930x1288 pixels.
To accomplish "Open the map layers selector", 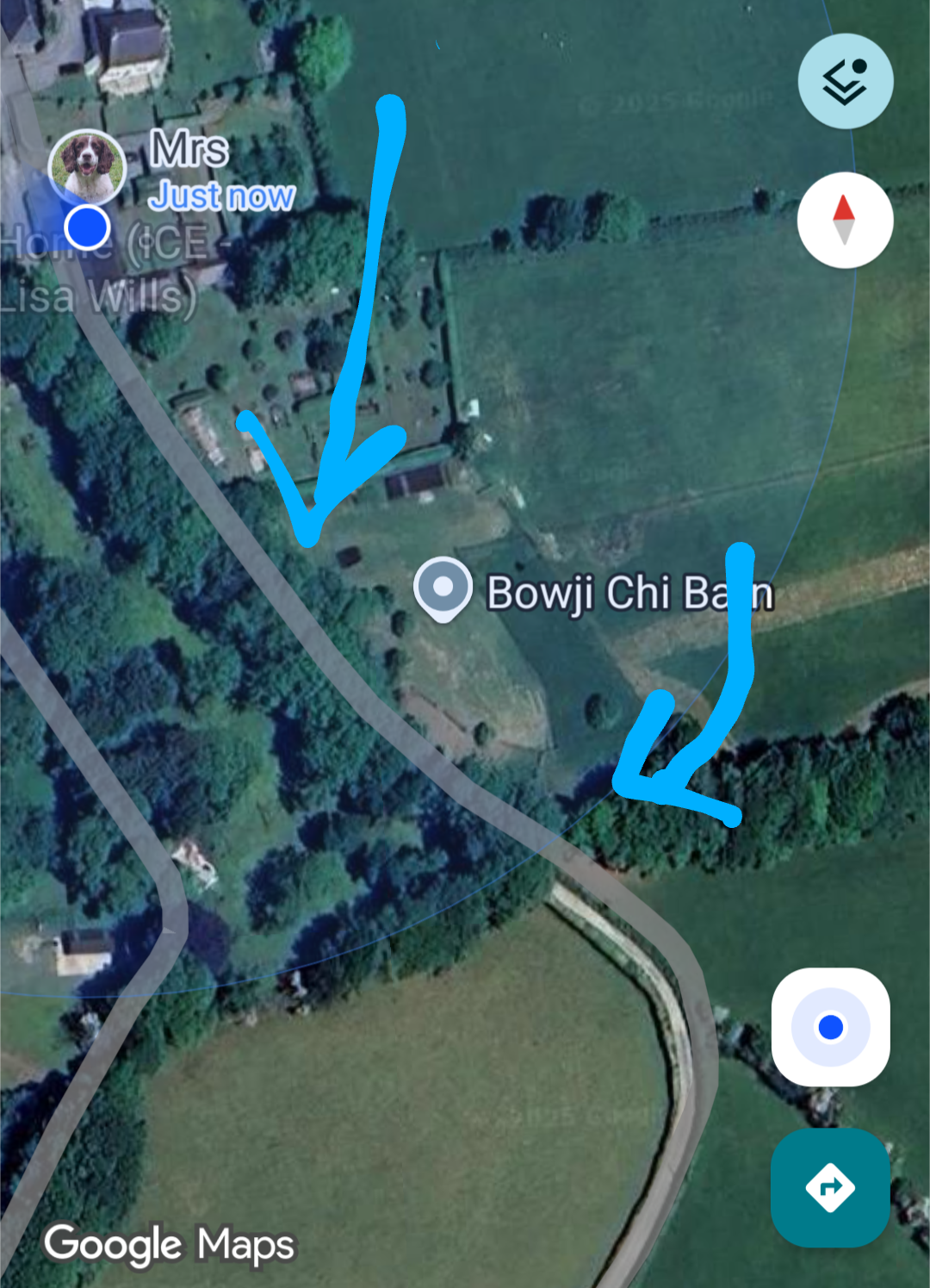I will pos(845,82).
